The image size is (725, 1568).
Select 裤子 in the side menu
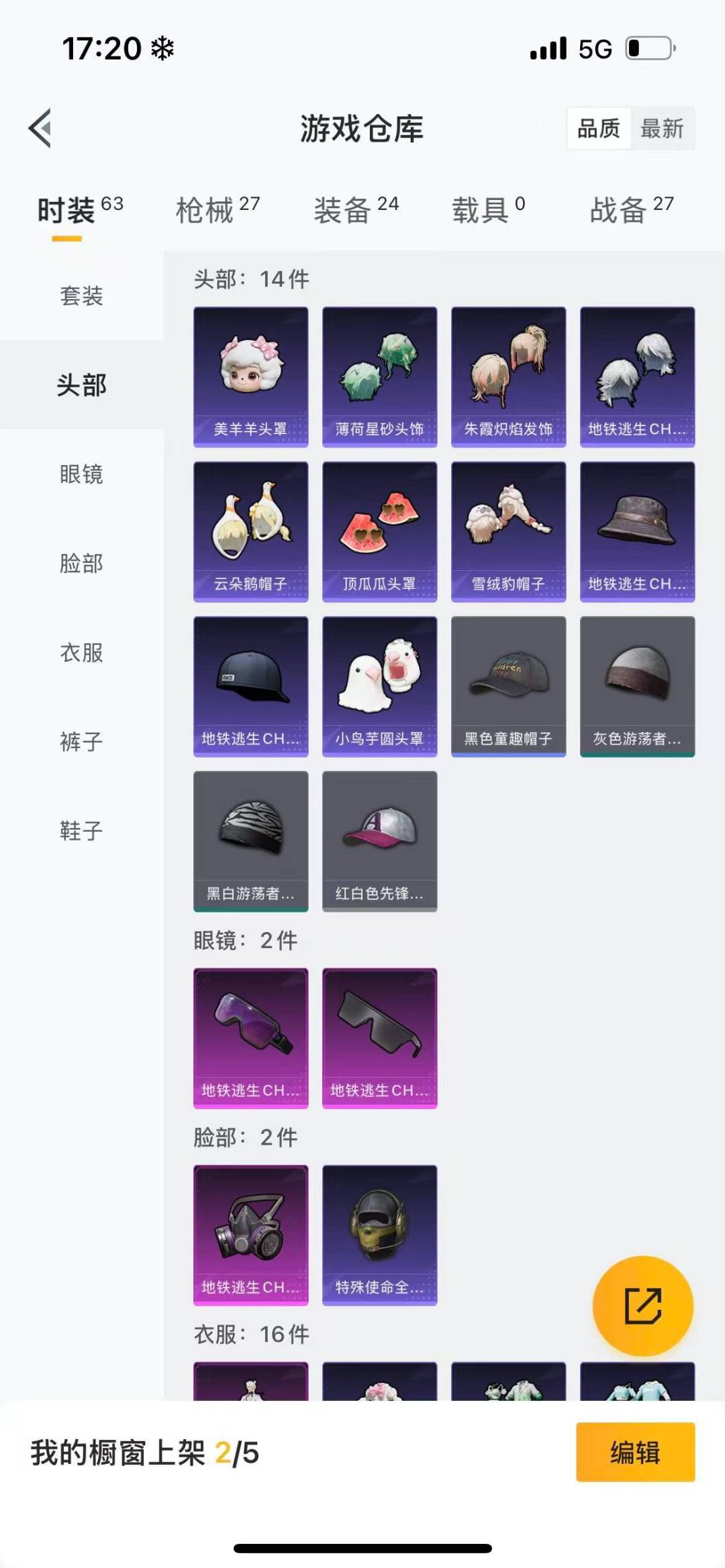click(81, 742)
